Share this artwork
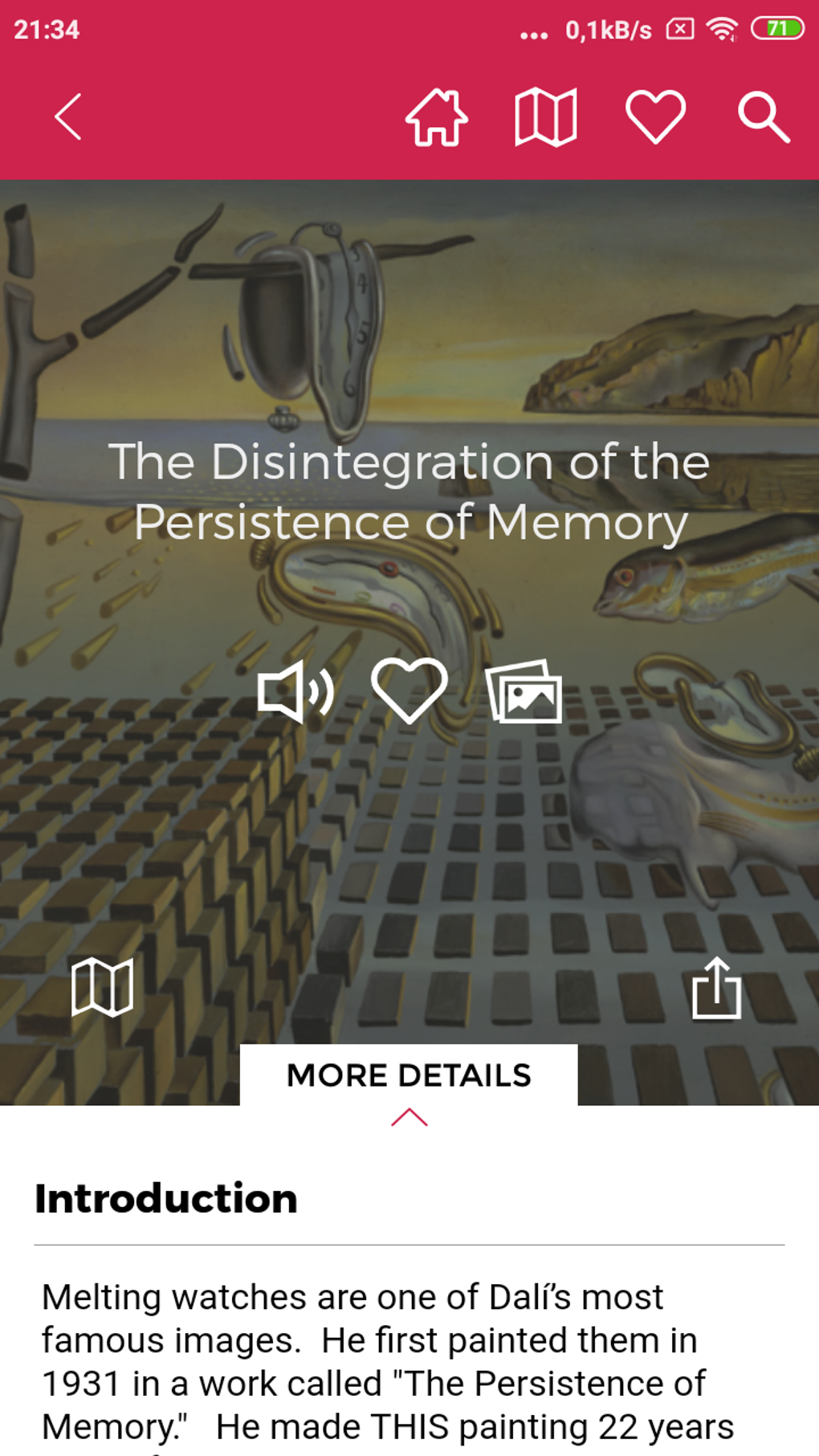The width and height of the screenshot is (819, 1456). click(716, 988)
